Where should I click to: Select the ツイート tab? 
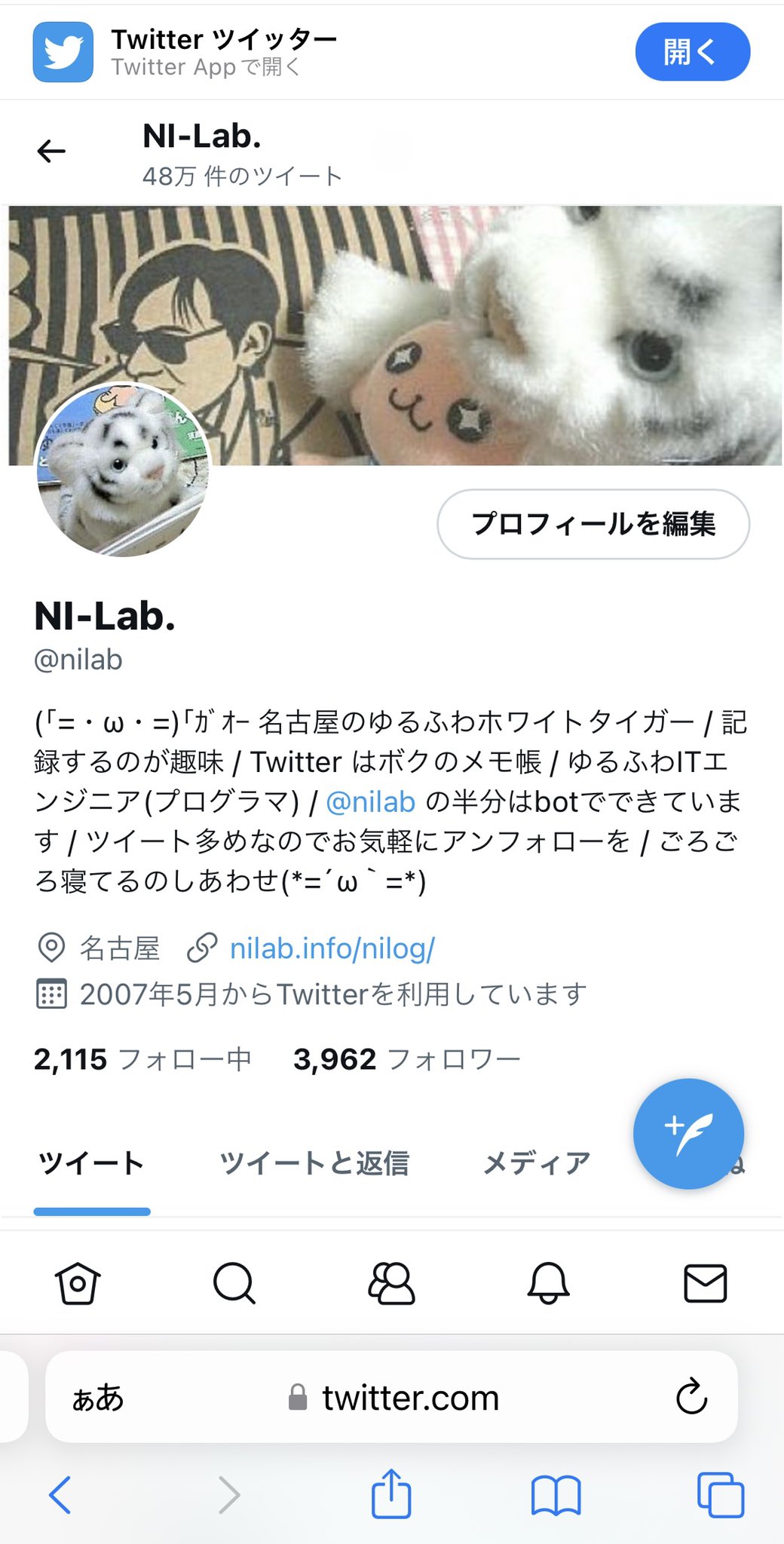point(91,1163)
